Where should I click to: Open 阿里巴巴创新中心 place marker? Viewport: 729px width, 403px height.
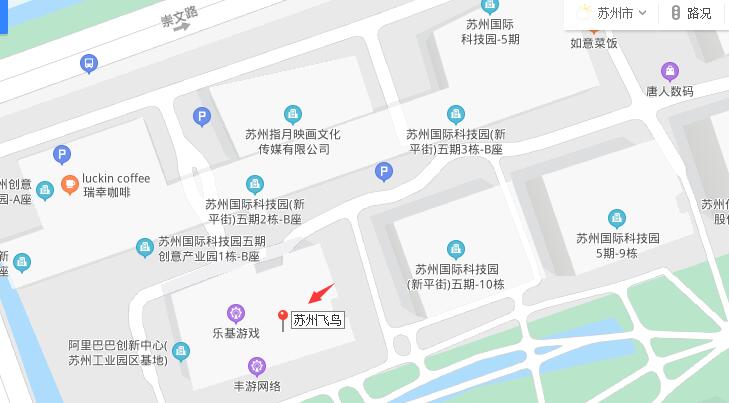[181, 350]
